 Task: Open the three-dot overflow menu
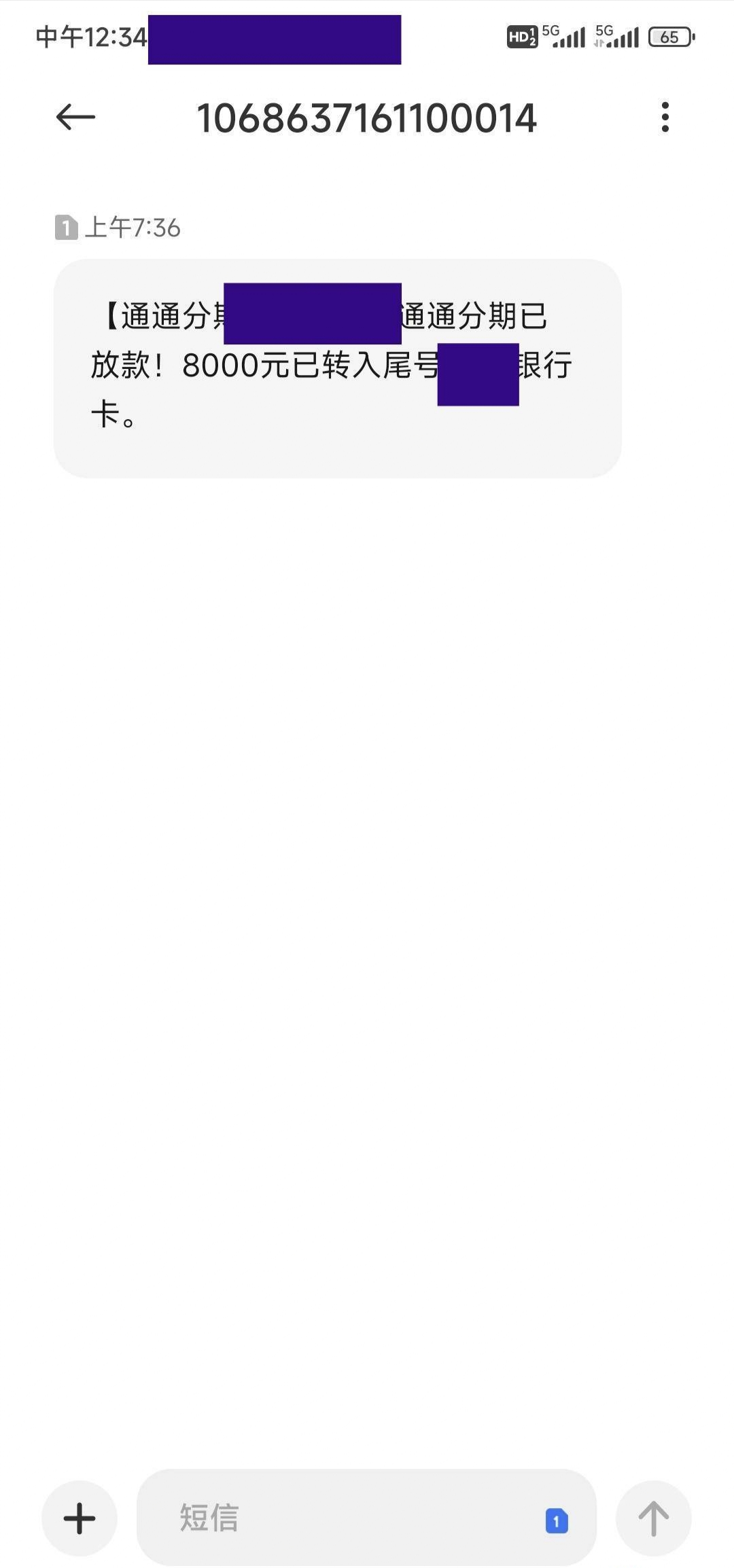665,118
